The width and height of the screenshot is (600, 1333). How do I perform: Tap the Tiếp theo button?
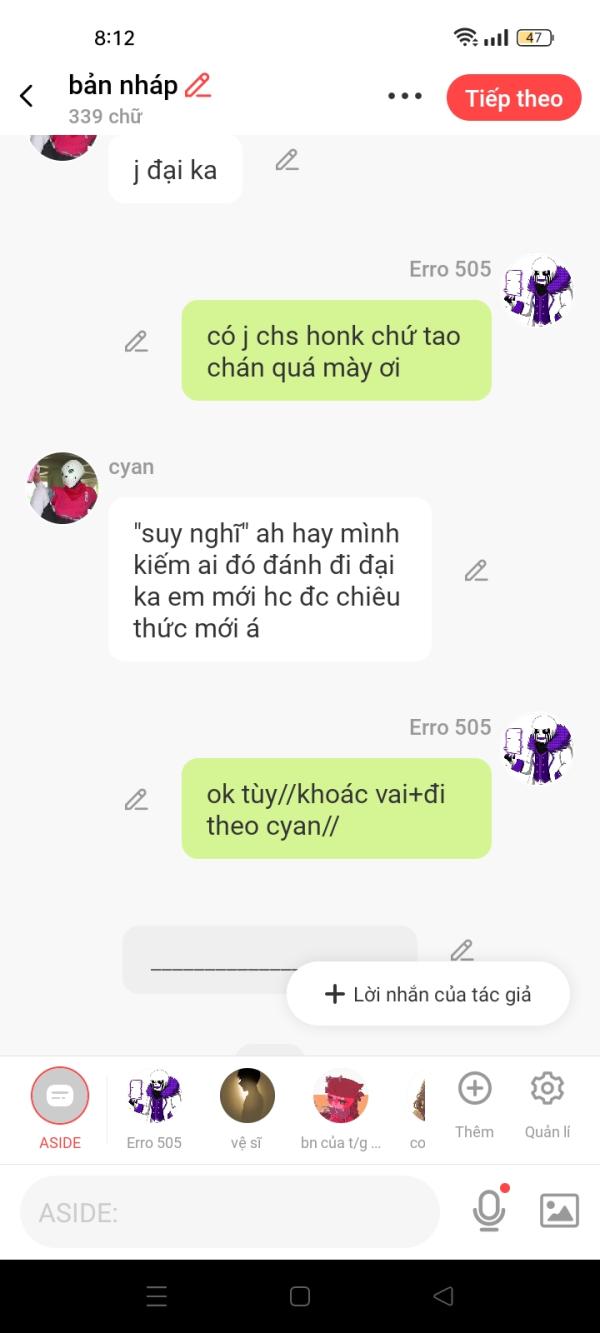[x=514, y=98]
